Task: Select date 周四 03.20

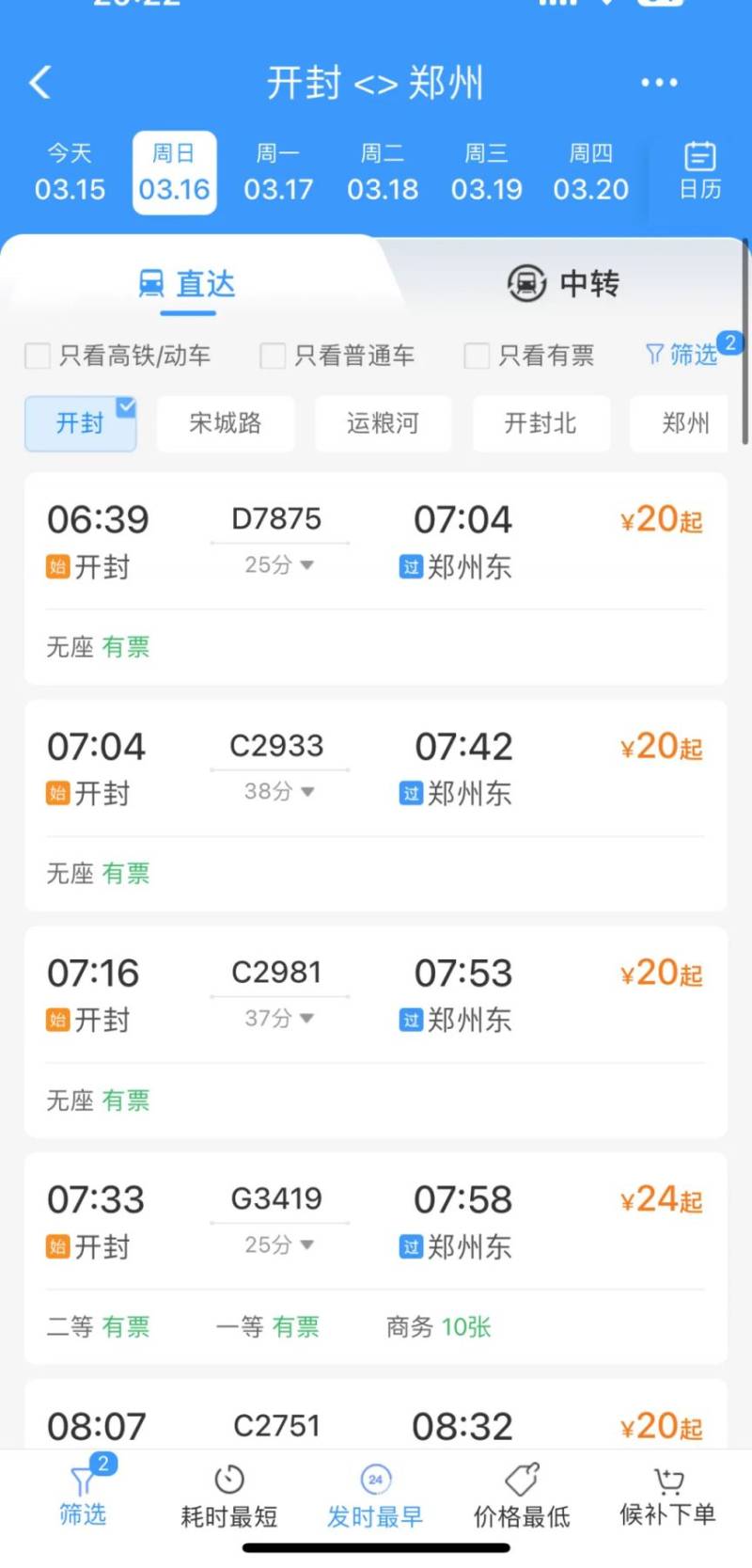Action: tap(590, 172)
